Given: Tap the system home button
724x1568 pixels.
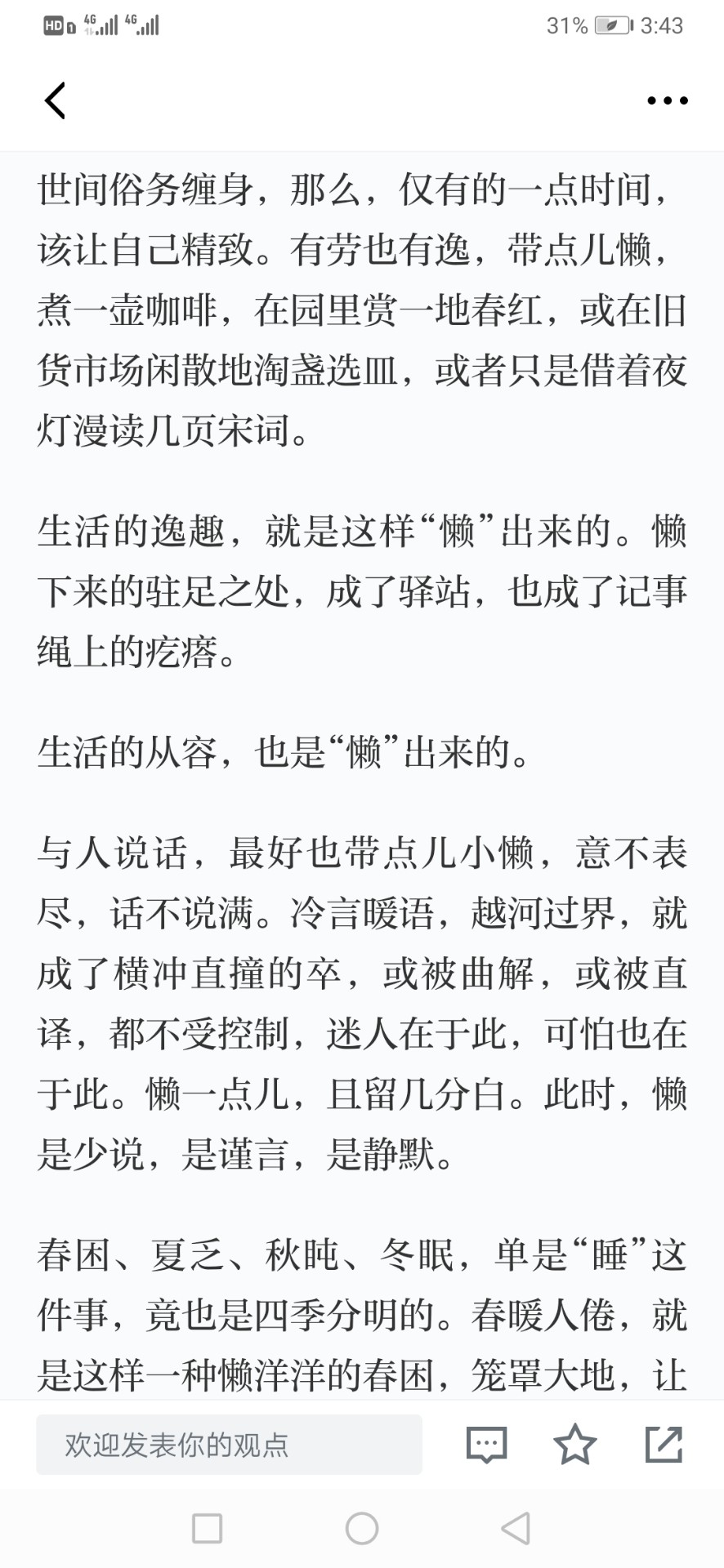Looking at the screenshot, I should (x=362, y=1528).
